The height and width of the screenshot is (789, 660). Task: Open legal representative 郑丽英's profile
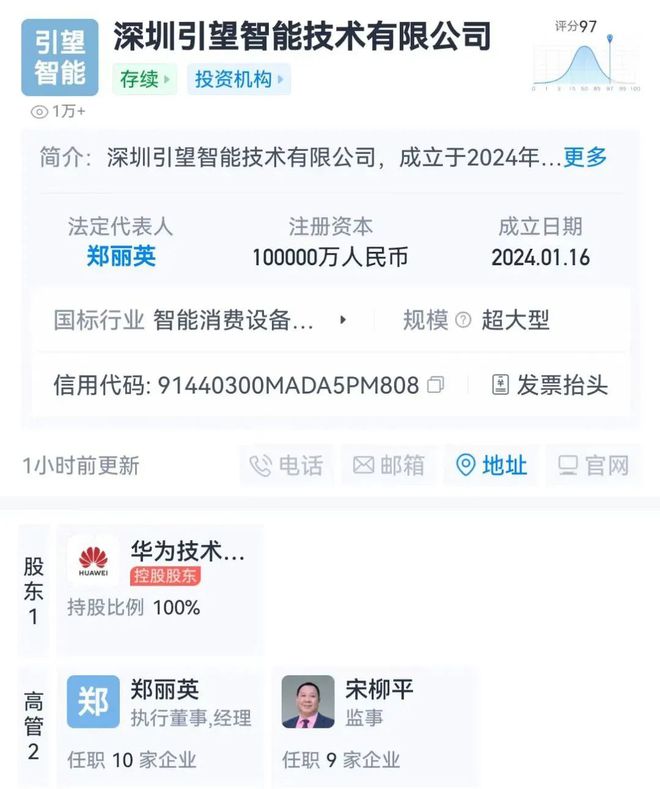pos(121,256)
